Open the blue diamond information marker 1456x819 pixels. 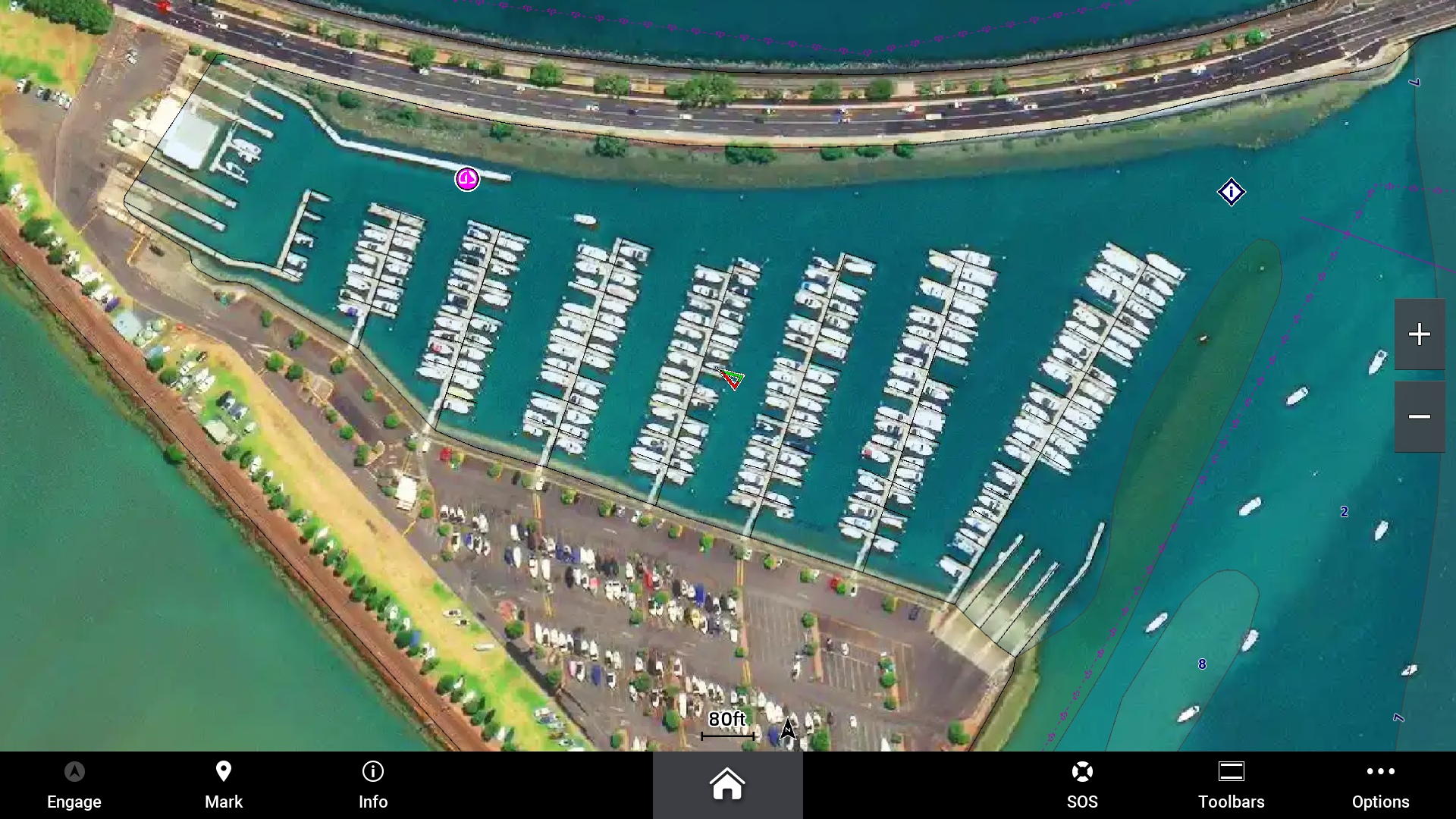point(1231,193)
